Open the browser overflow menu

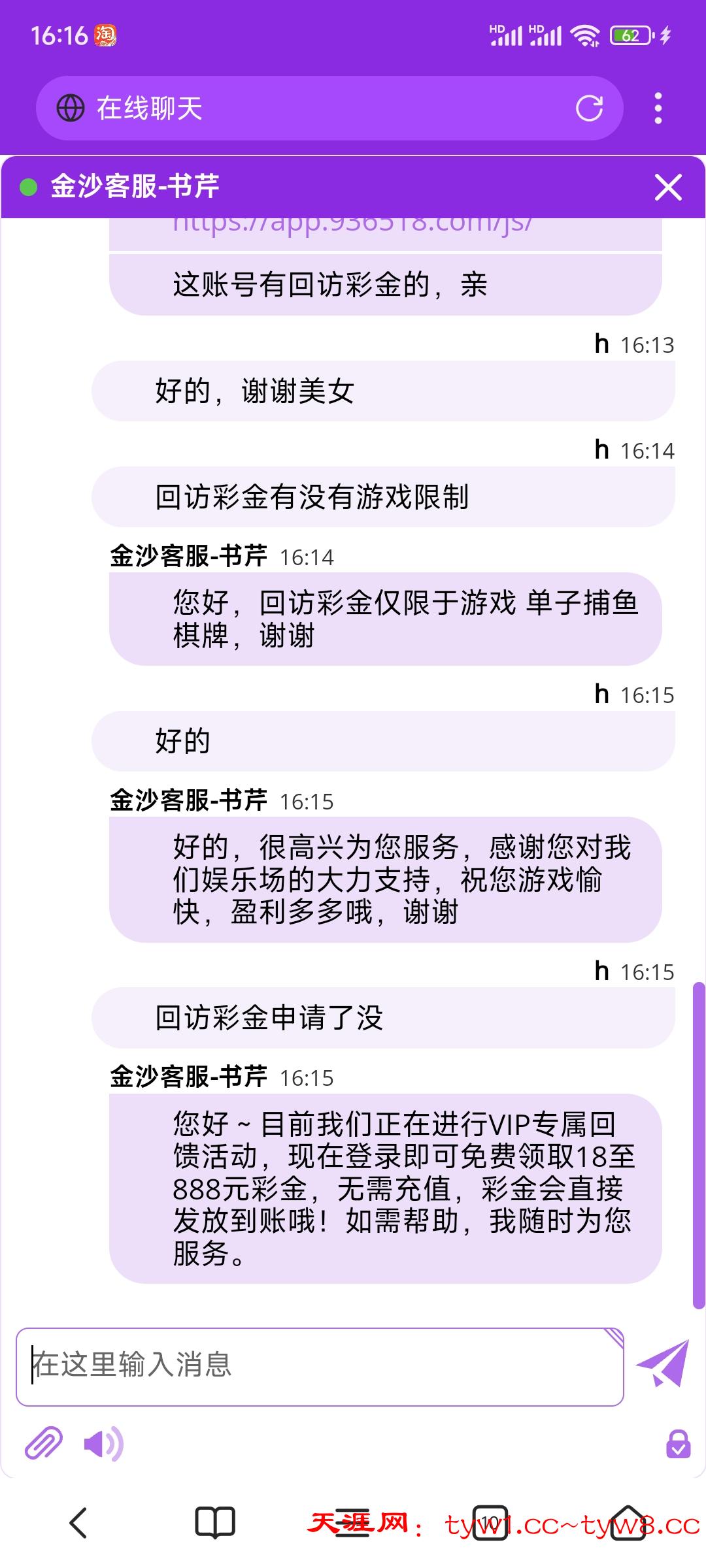point(658,108)
